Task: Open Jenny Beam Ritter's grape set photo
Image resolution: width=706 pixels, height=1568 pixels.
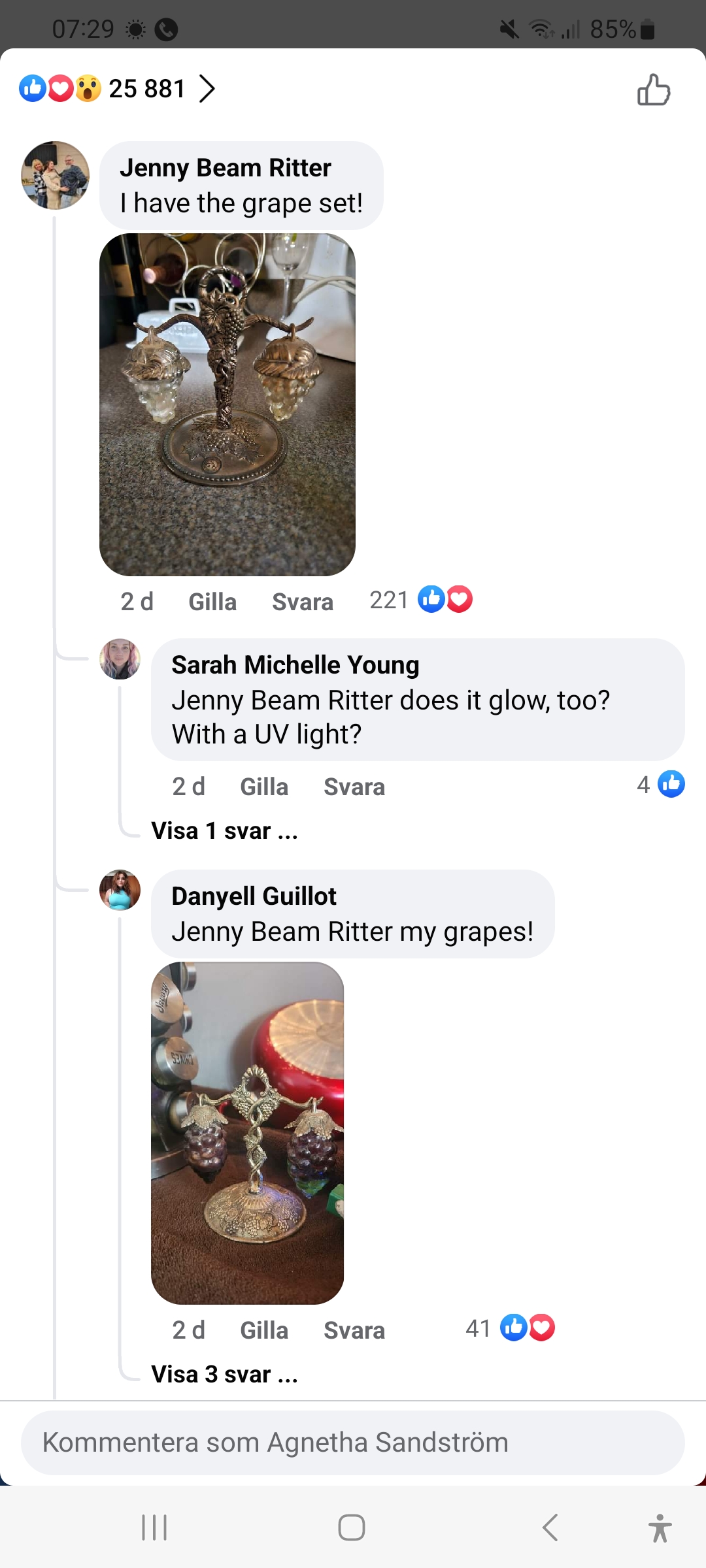Action: pyautogui.click(x=227, y=404)
